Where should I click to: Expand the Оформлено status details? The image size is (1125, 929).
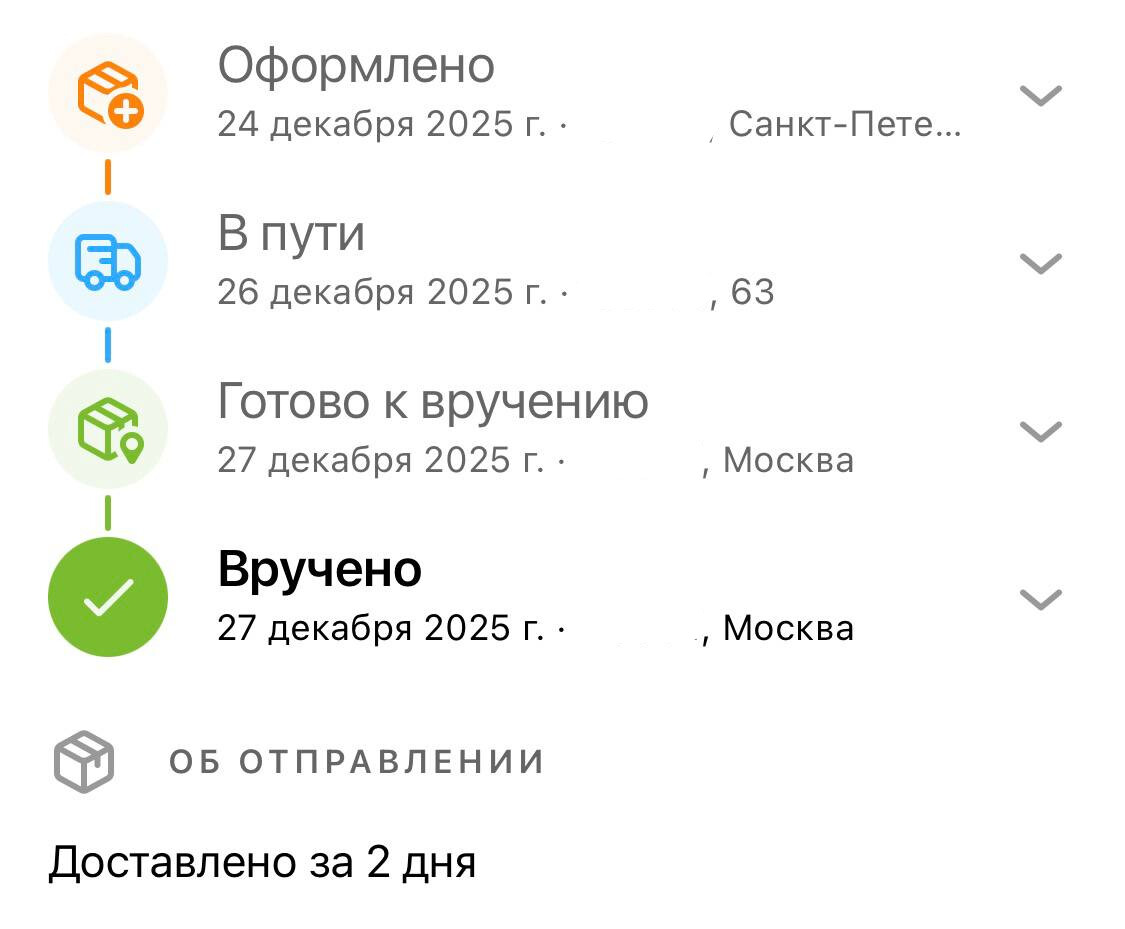coord(1039,95)
